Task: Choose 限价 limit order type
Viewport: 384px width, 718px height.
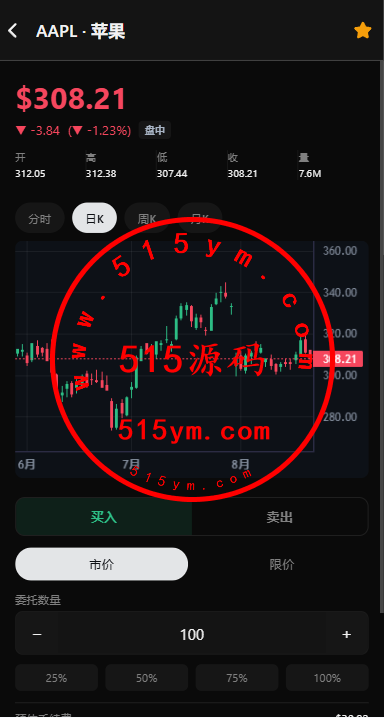Action: (282, 565)
